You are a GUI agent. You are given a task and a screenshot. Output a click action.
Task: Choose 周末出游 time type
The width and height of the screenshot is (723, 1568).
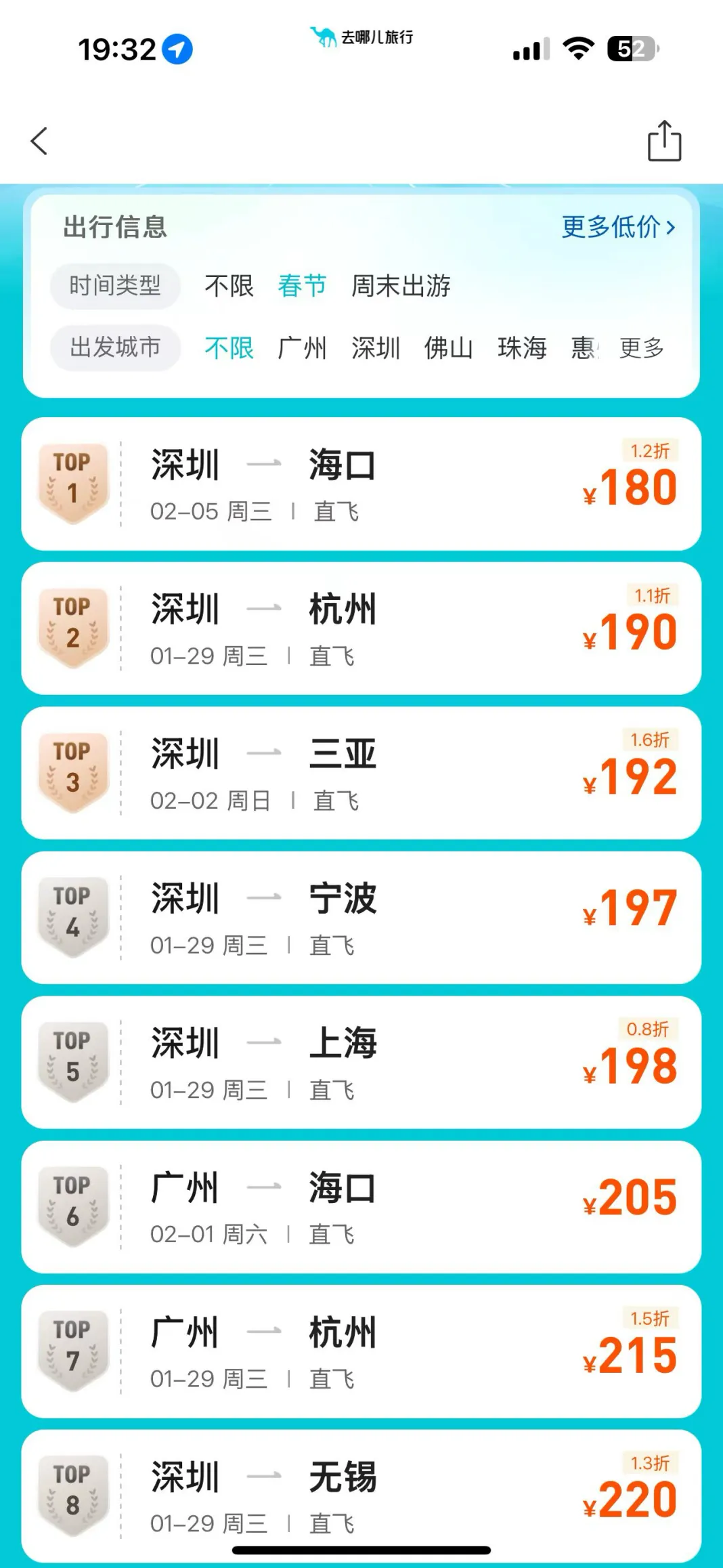click(401, 286)
